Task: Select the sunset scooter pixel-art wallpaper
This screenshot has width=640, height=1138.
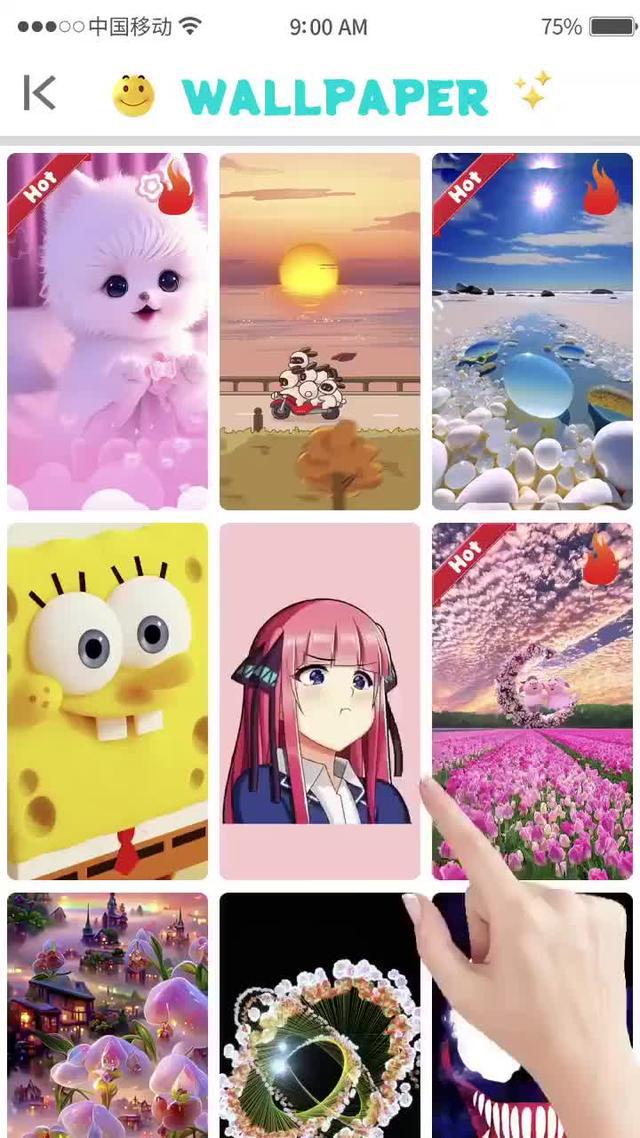Action: coord(320,331)
